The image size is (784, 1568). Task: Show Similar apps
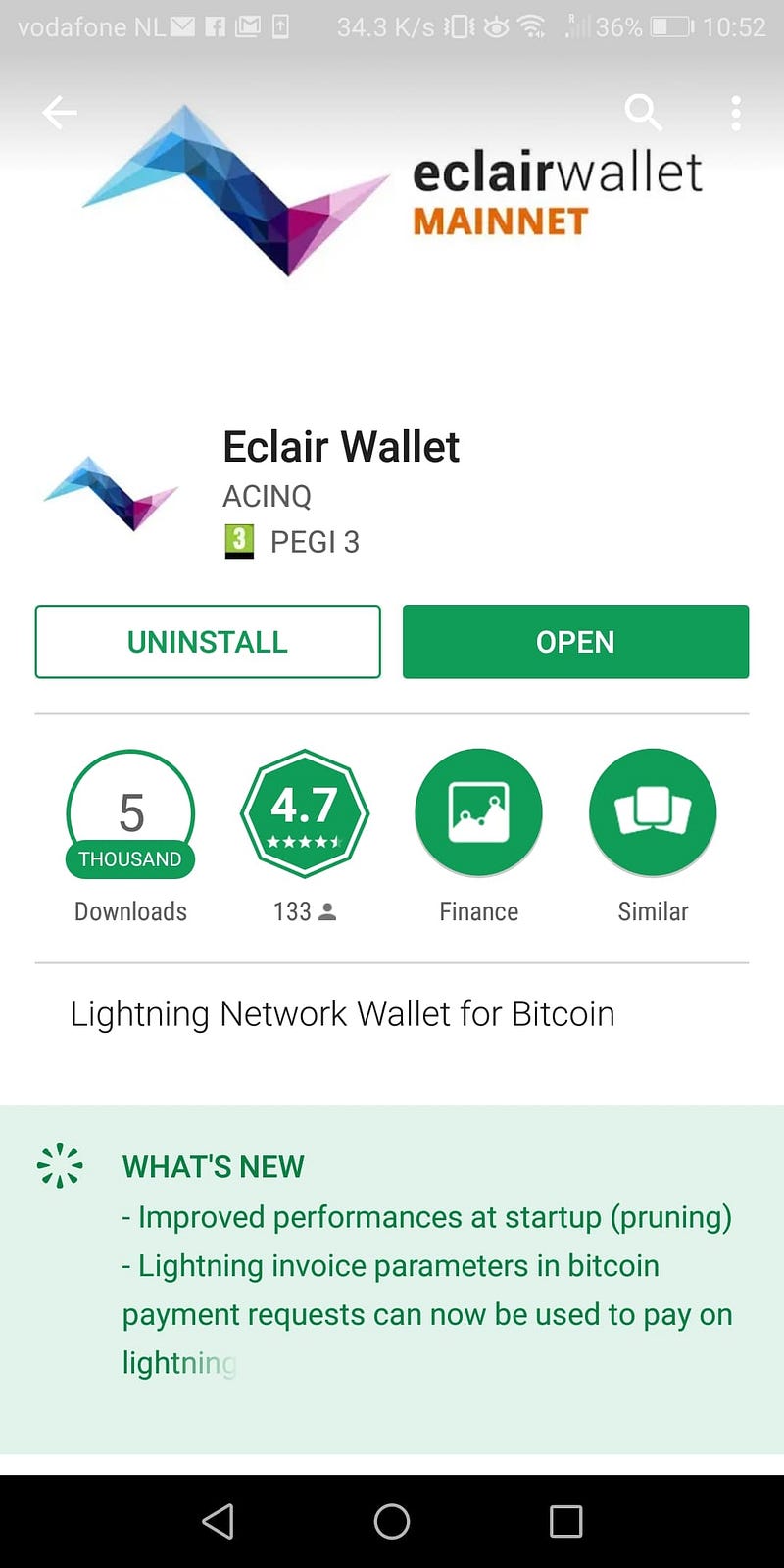pyautogui.click(x=653, y=814)
